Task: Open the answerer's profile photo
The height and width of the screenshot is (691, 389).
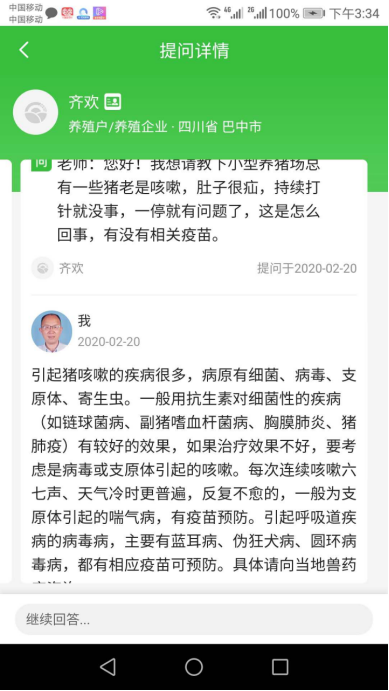Action: [x=52, y=331]
